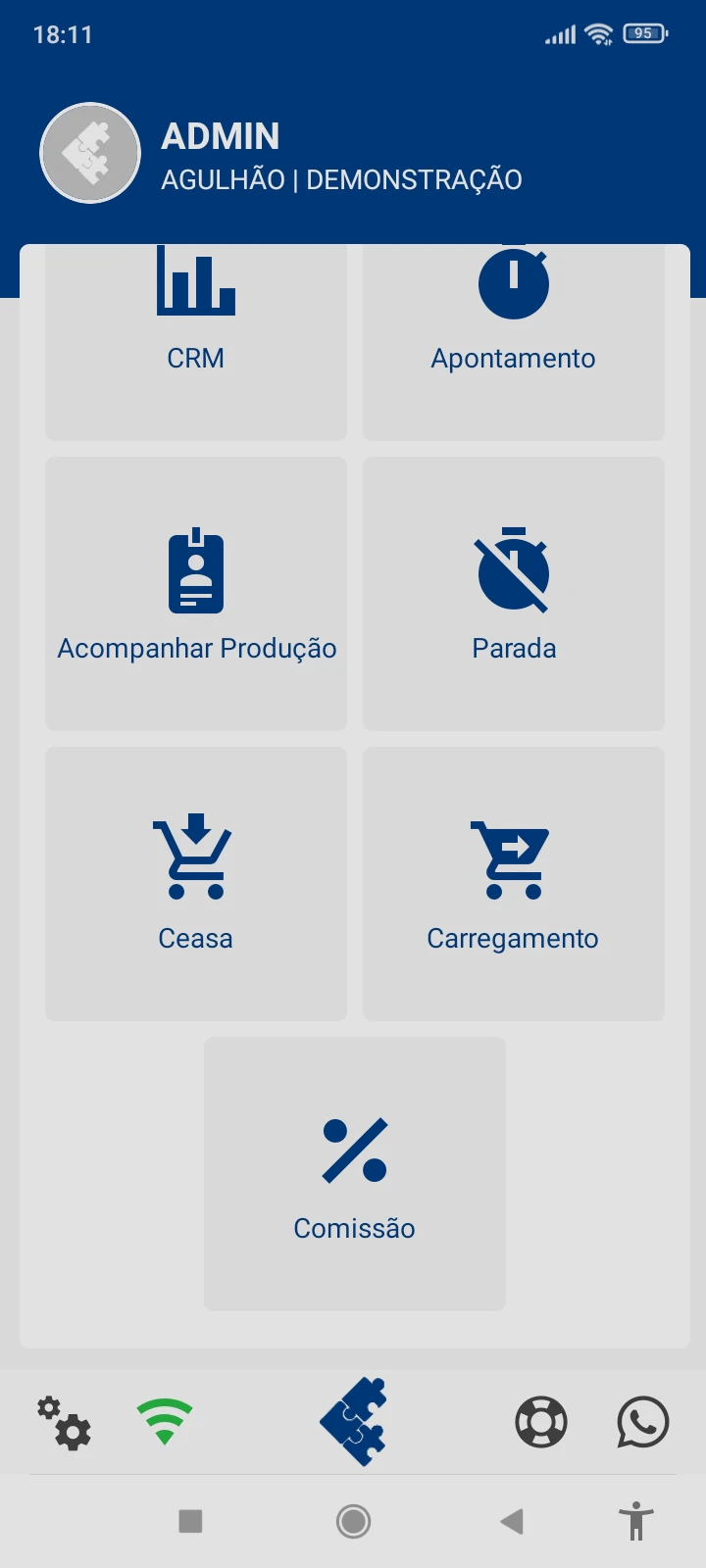This screenshot has height=1568, width=706.
Task: Go to the Ceasa section
Action: point(196,884)
